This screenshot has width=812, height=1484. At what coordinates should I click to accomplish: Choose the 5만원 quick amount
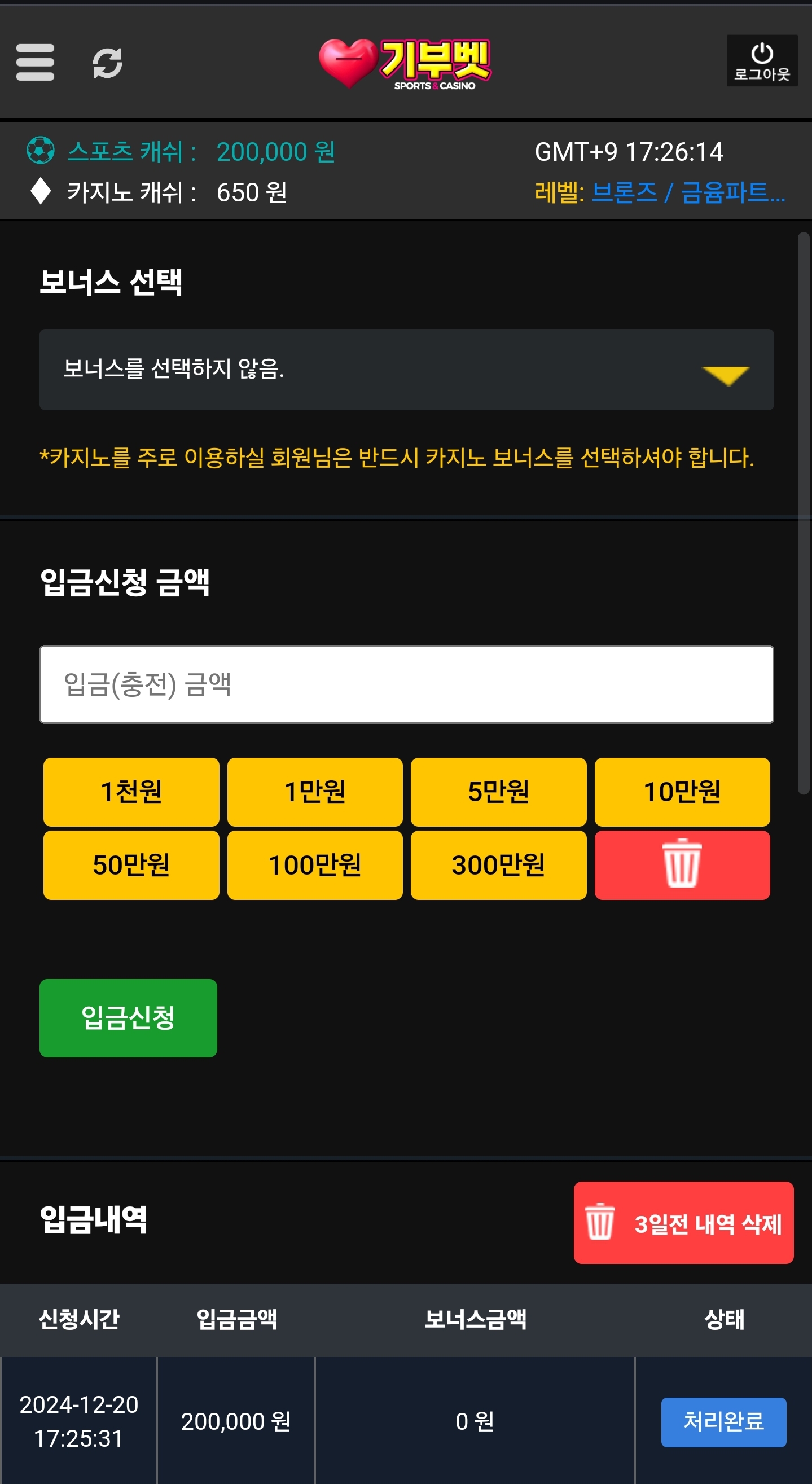498,792
